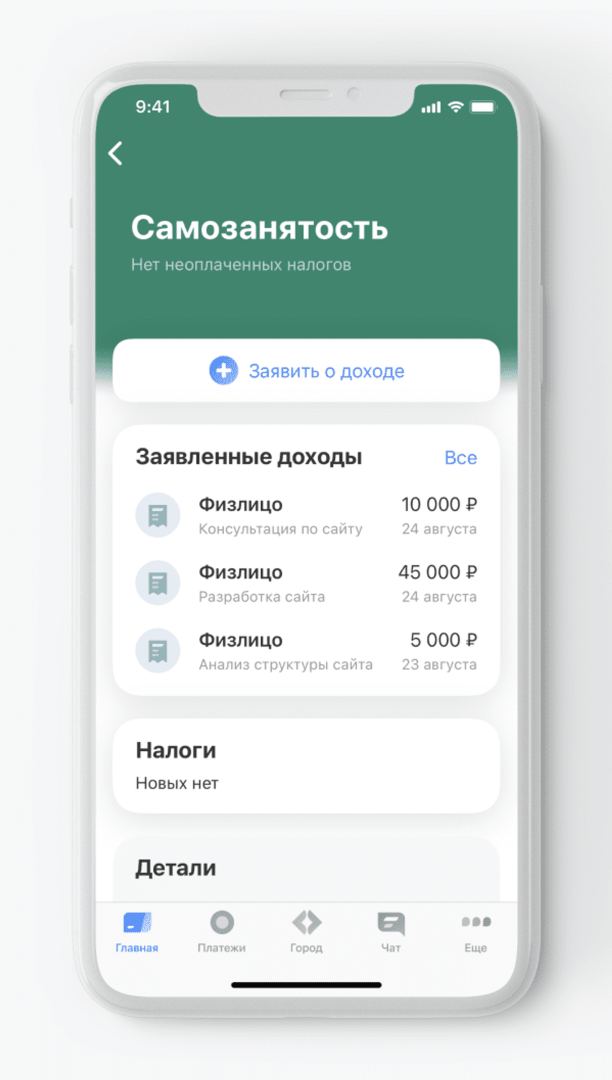Image resolution: width=612 pixels, height=1080 pixels.
Task: Open the Детали section
Action: click(x=306, y=868)
